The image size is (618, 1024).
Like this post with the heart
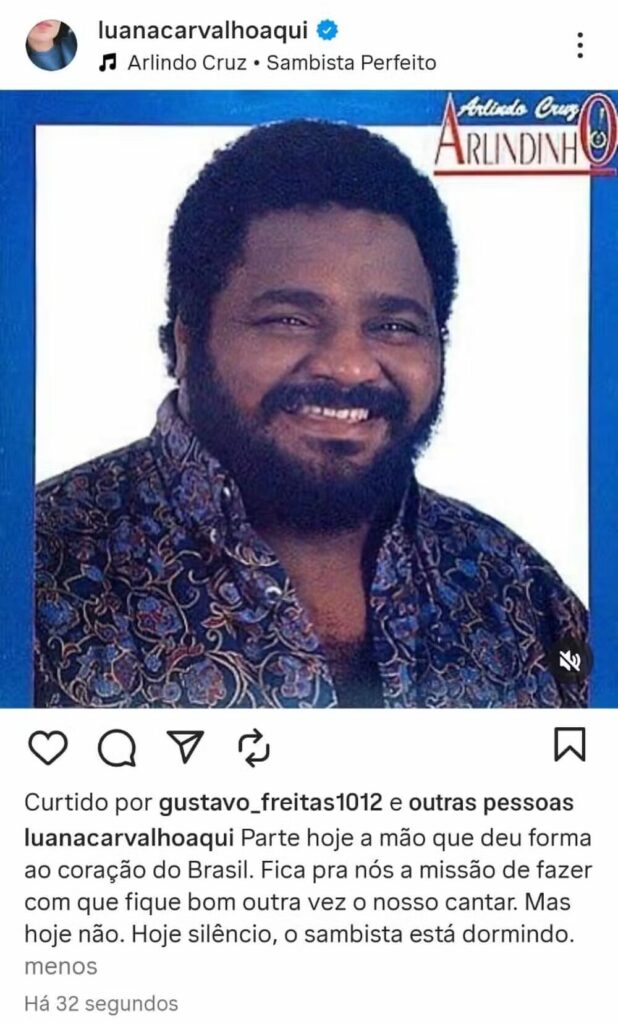pyautogui.click(x=47, y=746)
